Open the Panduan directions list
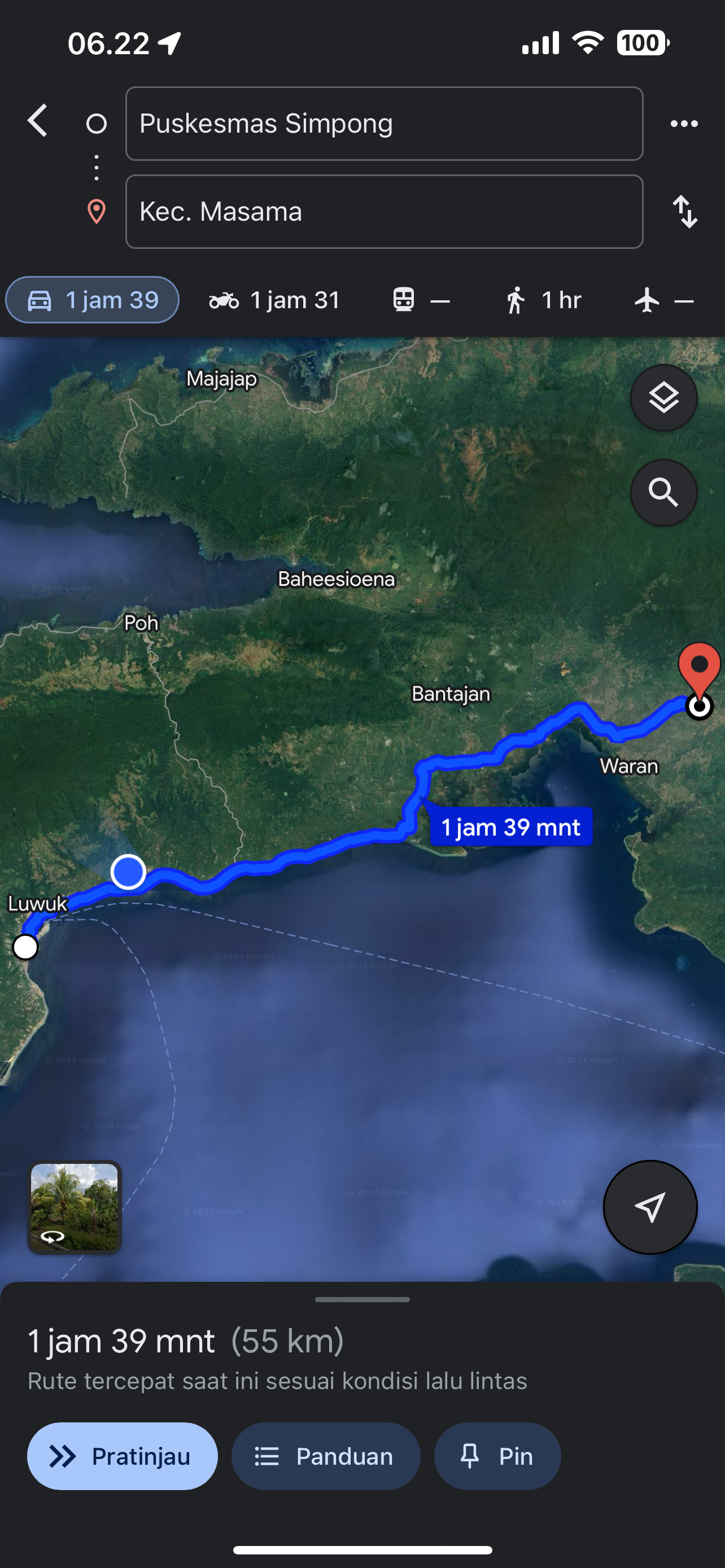The width and height of the screenshot is (725, 1568). tap(326, 1457)
